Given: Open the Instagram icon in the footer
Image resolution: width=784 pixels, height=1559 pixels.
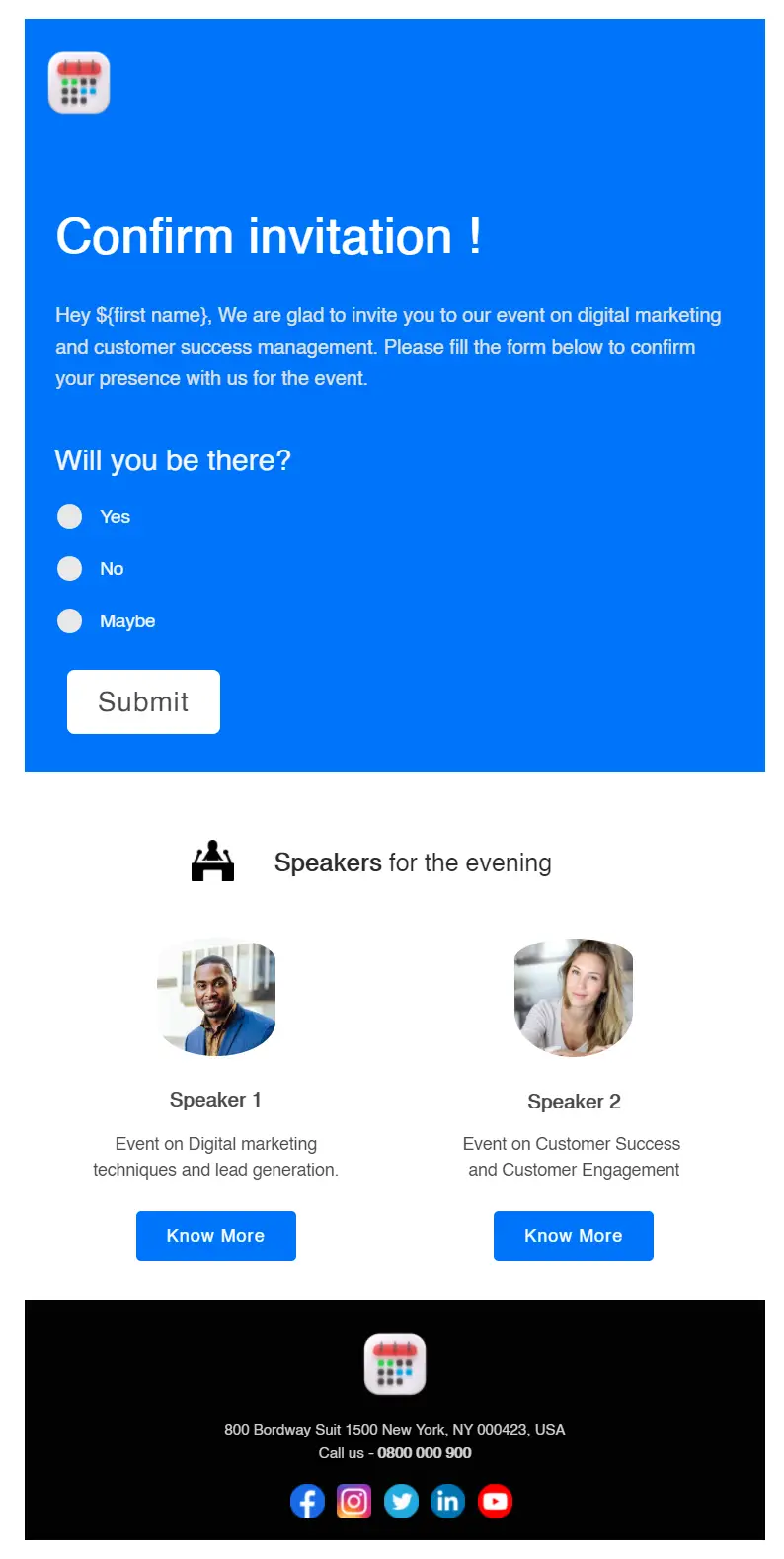Looking at the screenshot, I should pyautogui.click(x=354, y=1502).
